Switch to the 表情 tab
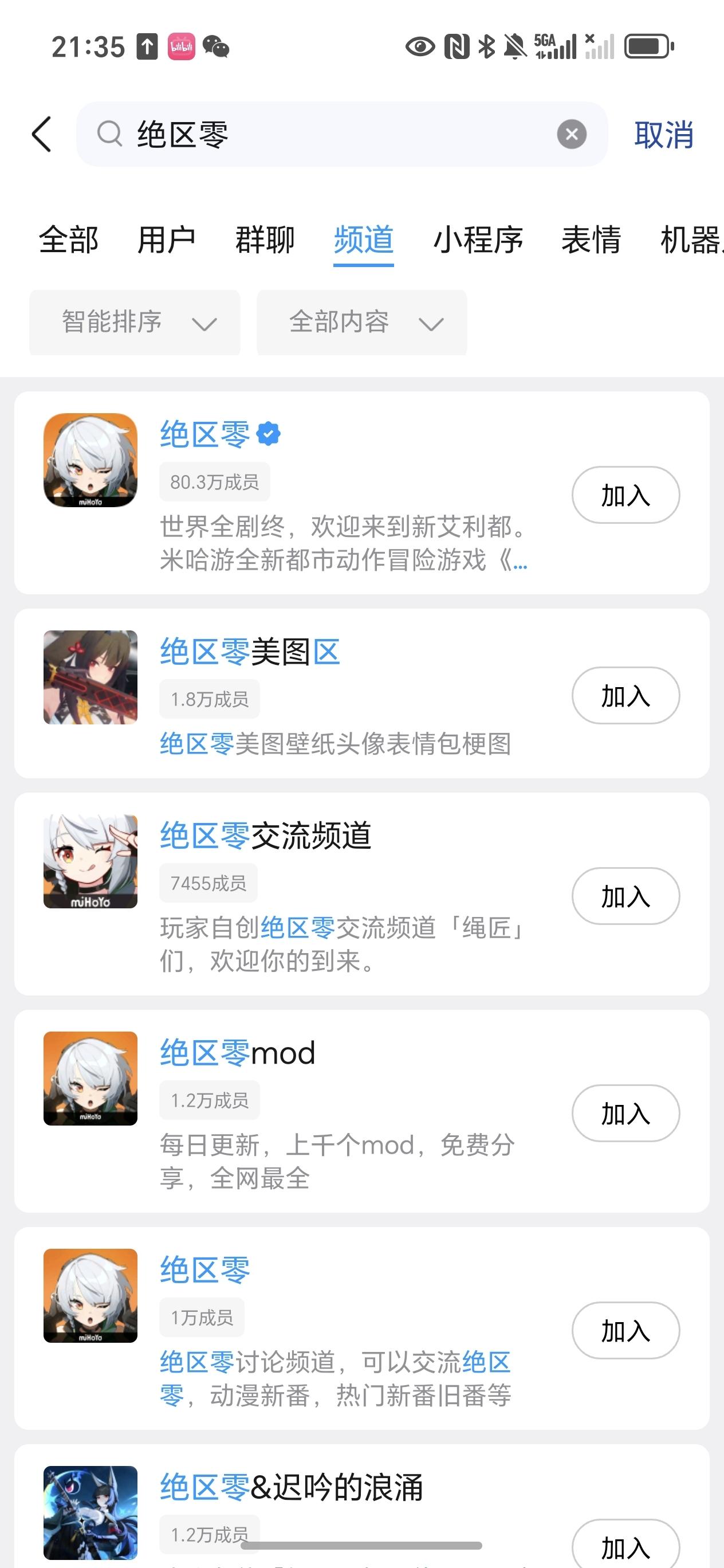Viewport: 724px width, 1568px height. coord(591,240)
